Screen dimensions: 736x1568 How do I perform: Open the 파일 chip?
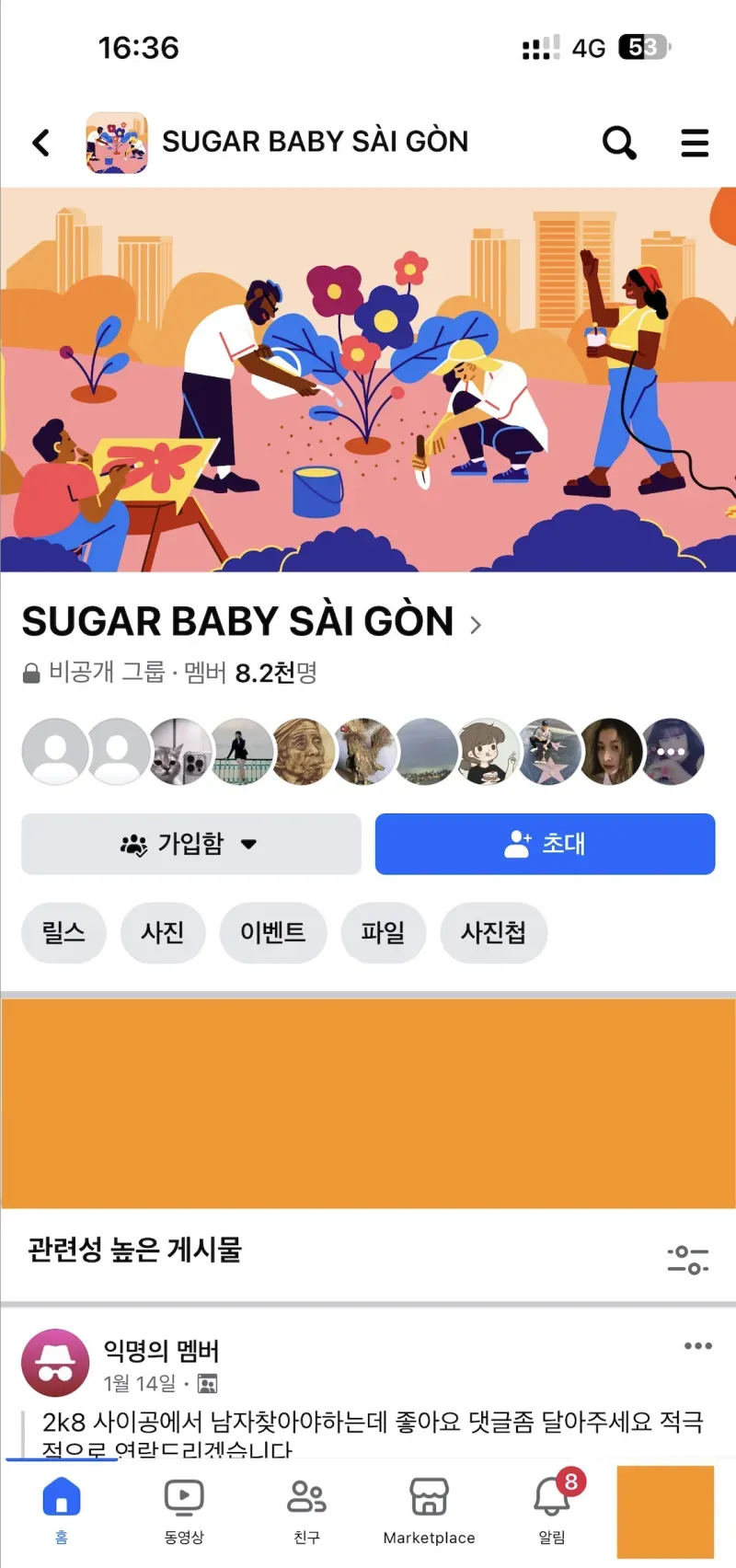[383, 933]
